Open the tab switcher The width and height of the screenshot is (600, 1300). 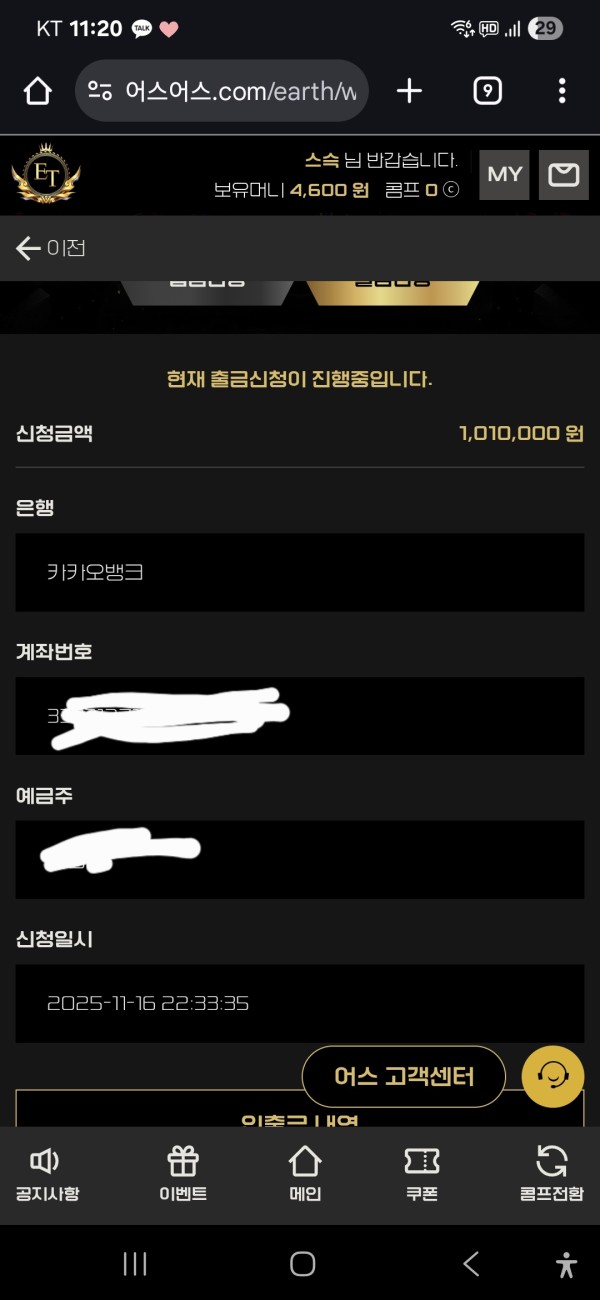(x=486, y=91)
